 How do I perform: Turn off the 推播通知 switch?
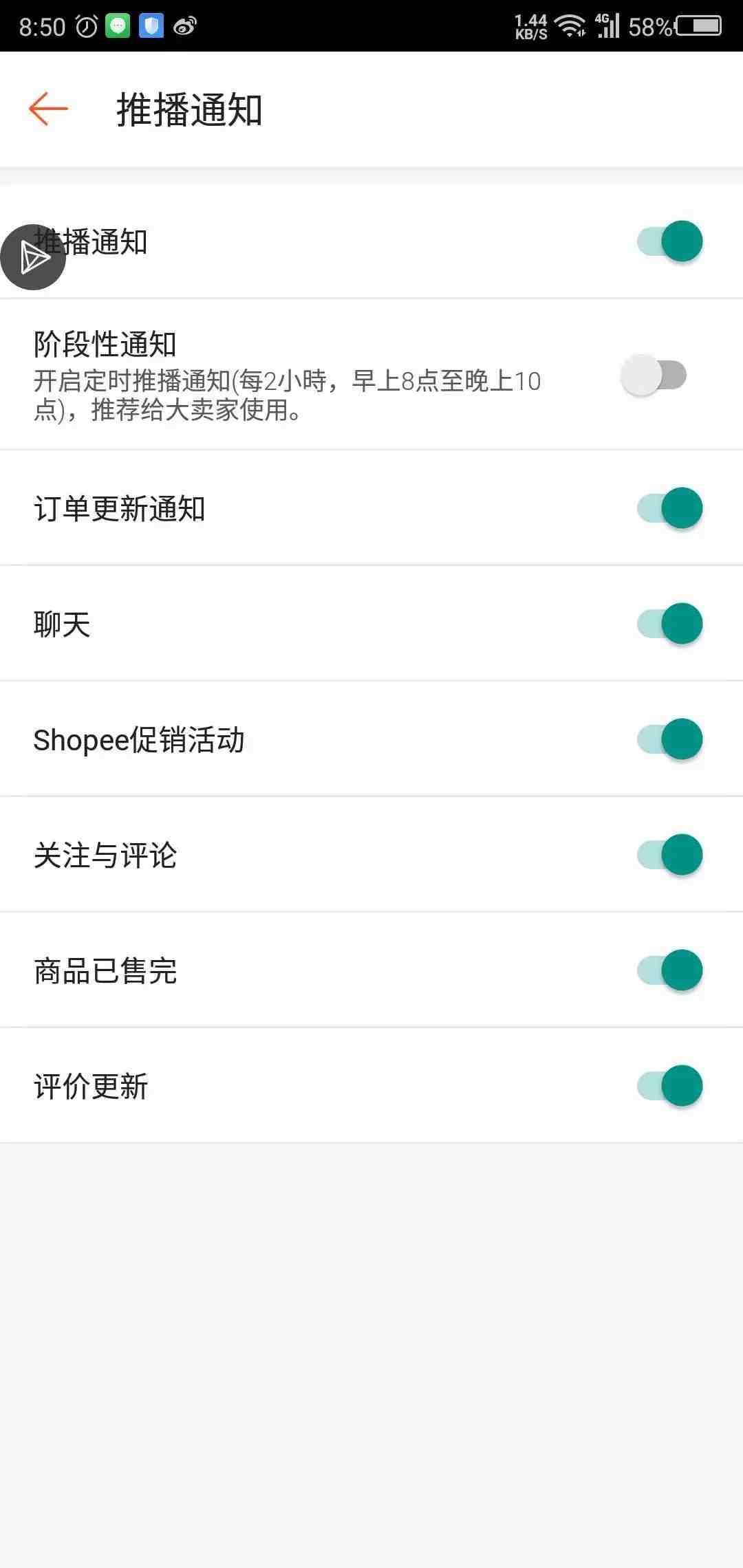[670, 241]
